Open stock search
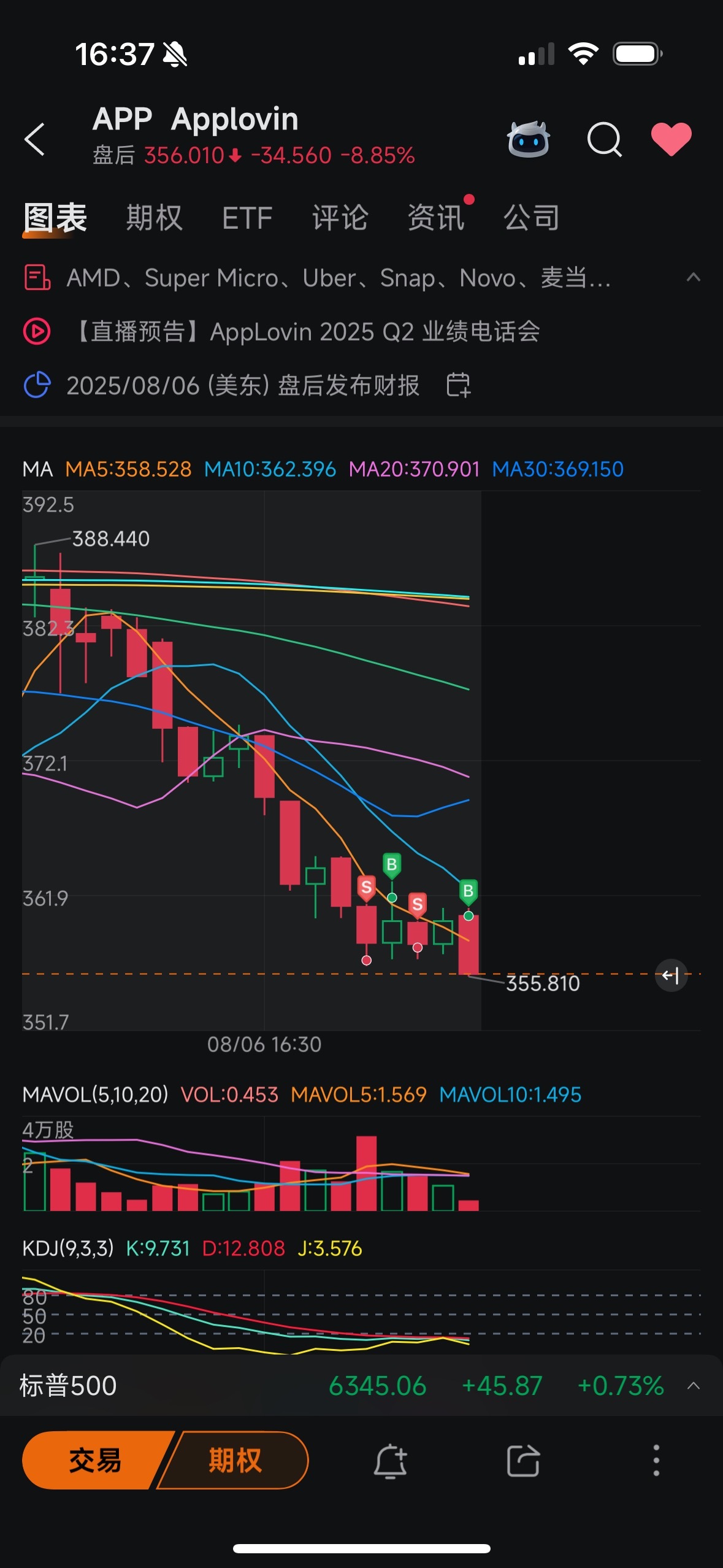Viewport: 723px width, 1568px height. click(604, 140)
